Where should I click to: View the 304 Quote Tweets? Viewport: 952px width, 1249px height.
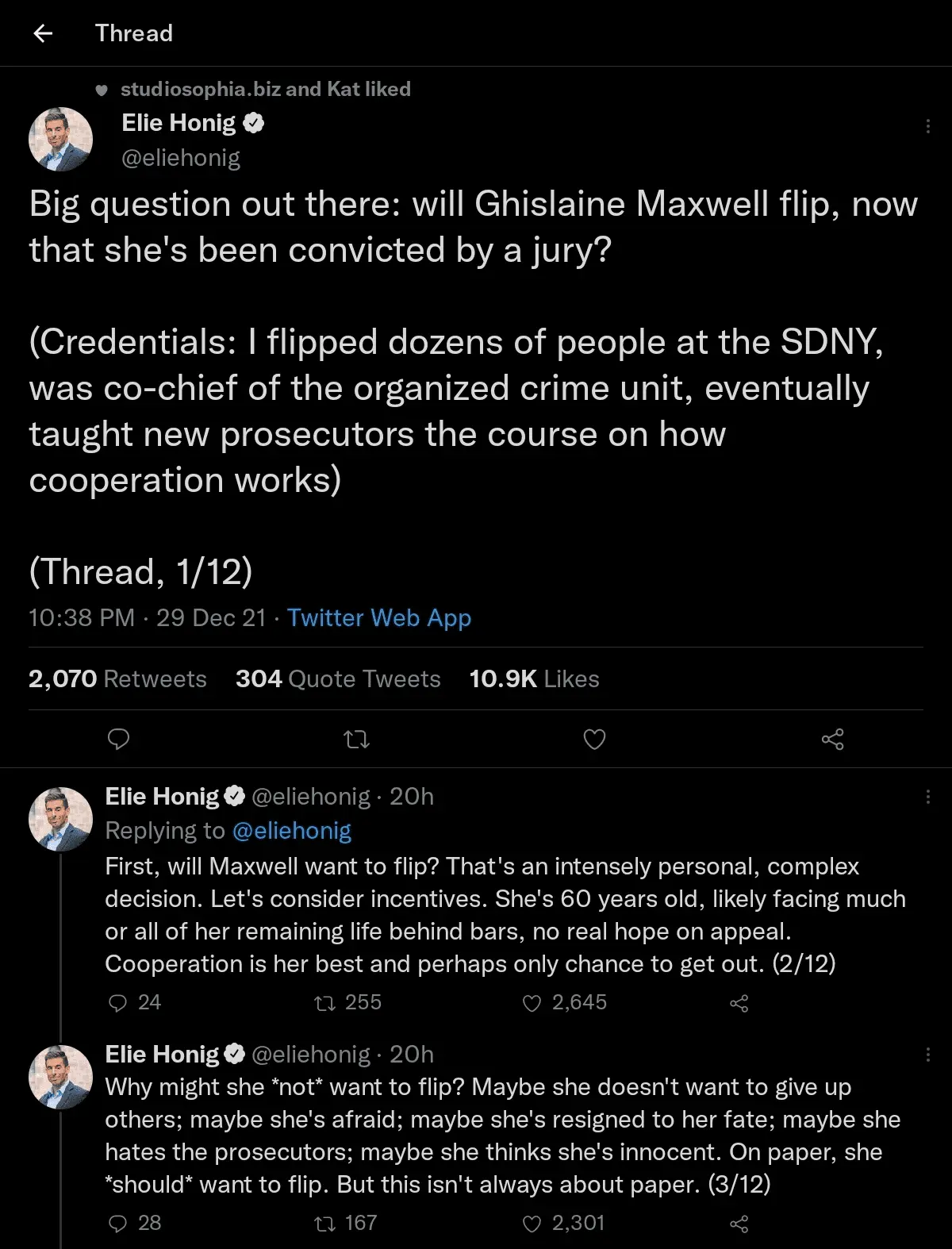(x=337, y=678)
